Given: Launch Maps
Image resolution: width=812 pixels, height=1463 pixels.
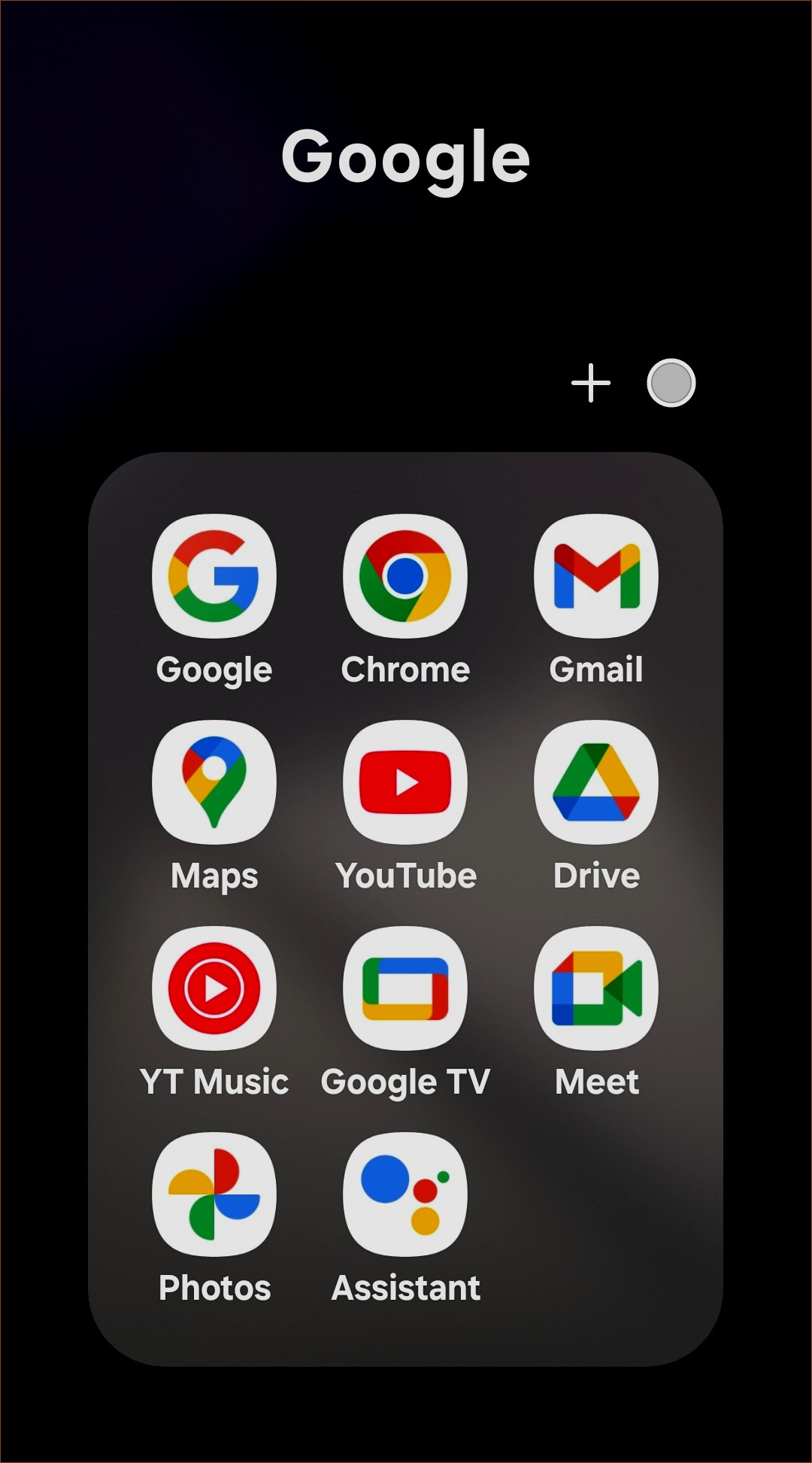Looking at the screenshot, I should [214, 783].
